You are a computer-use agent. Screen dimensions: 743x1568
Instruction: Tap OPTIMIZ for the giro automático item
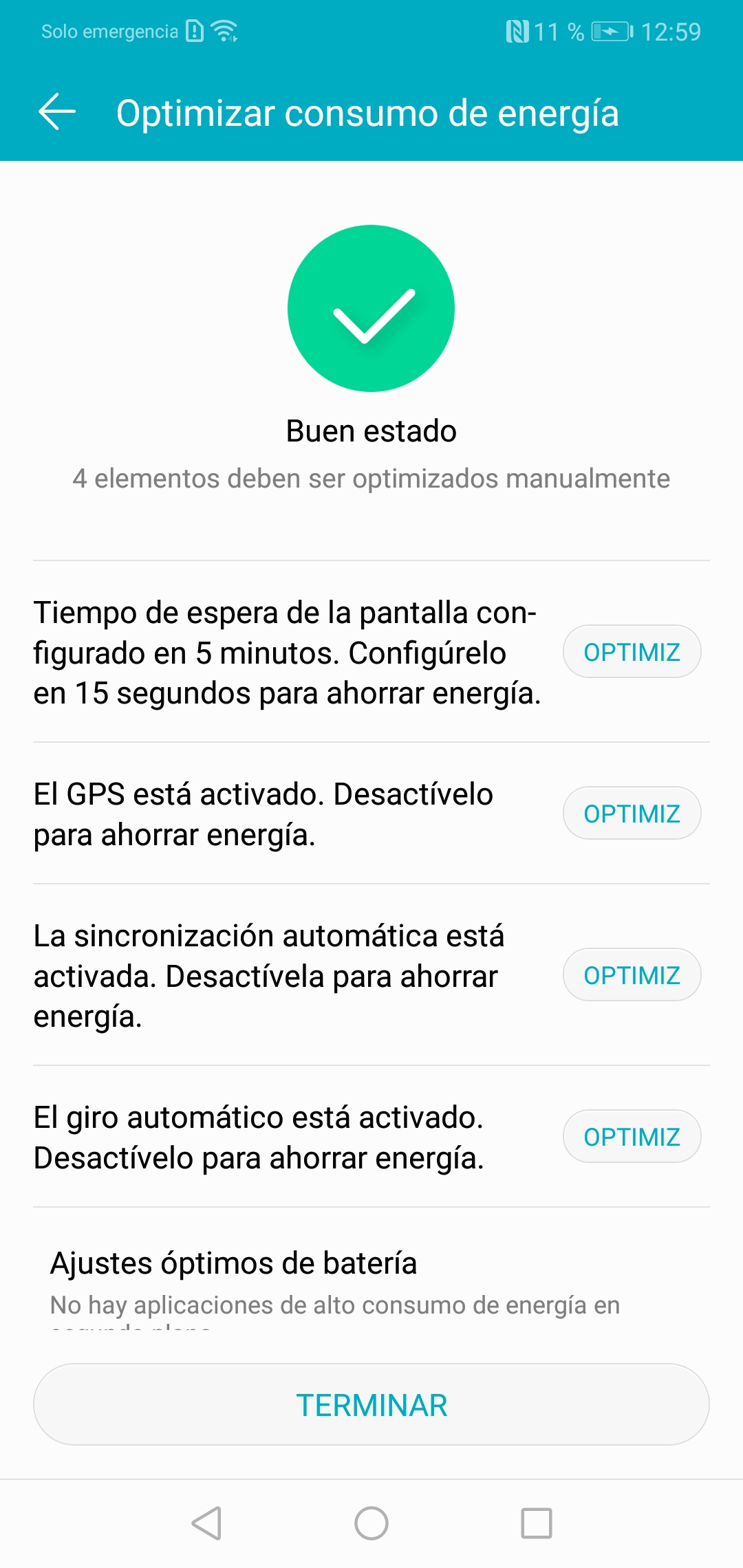pyautogui.click(x=632, y=1136)
